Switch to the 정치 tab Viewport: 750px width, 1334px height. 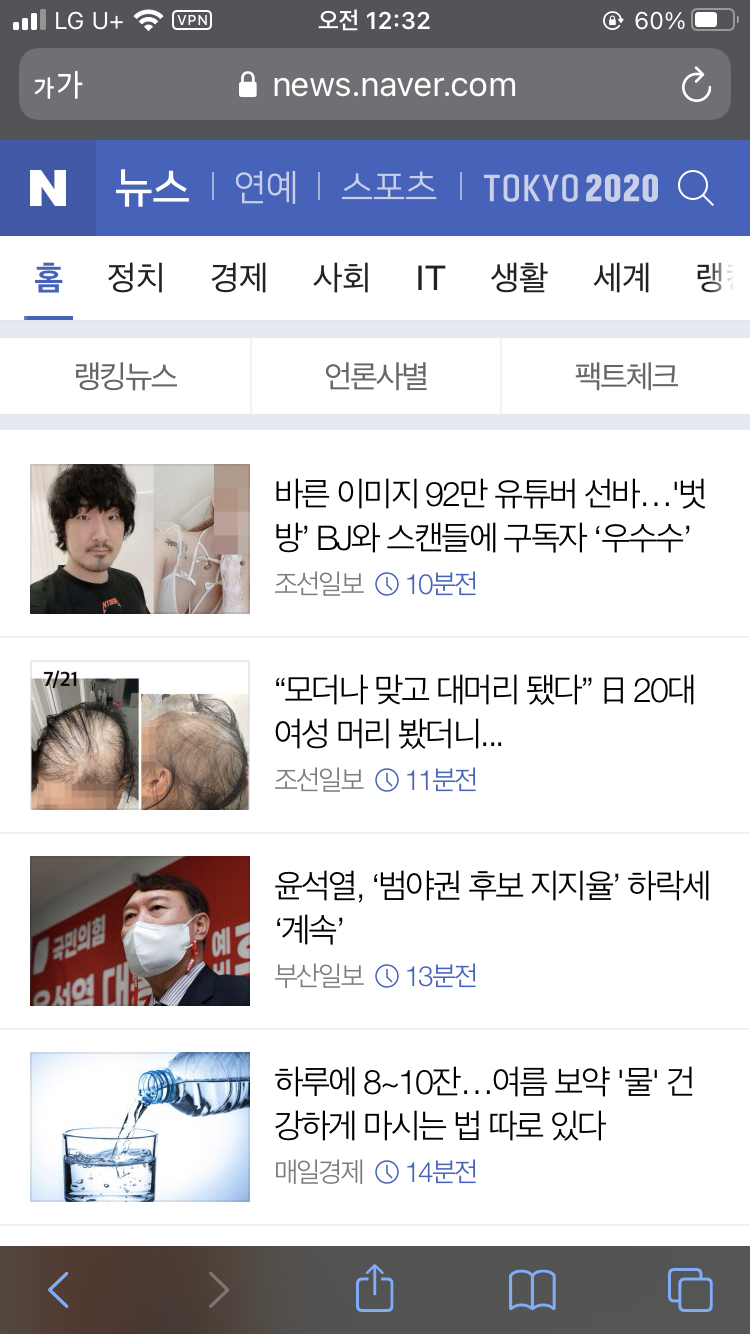[x=136, y=277]
